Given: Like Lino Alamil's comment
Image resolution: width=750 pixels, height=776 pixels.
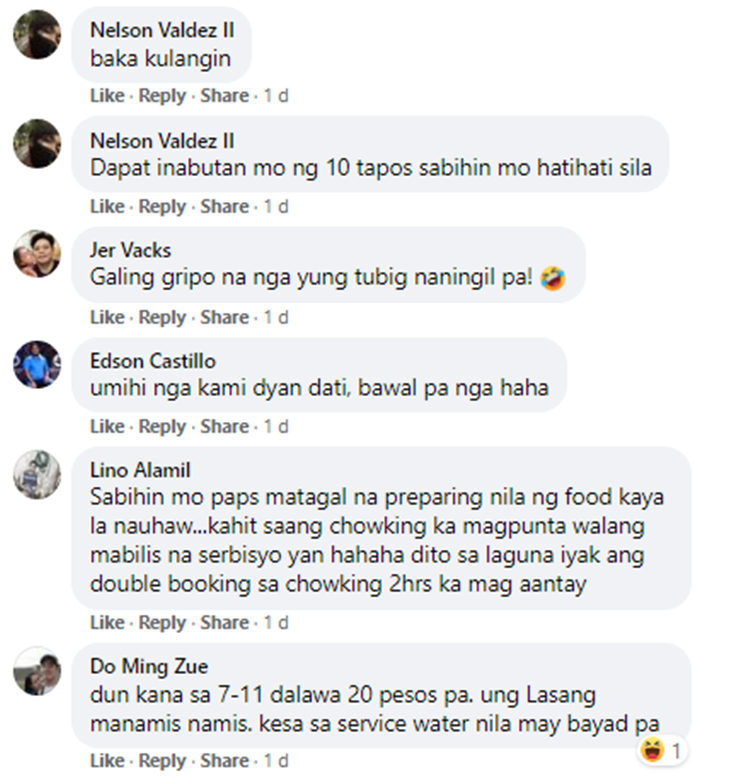Looking at the screenshot, I should pyautogui.click(x=107, y=623).
